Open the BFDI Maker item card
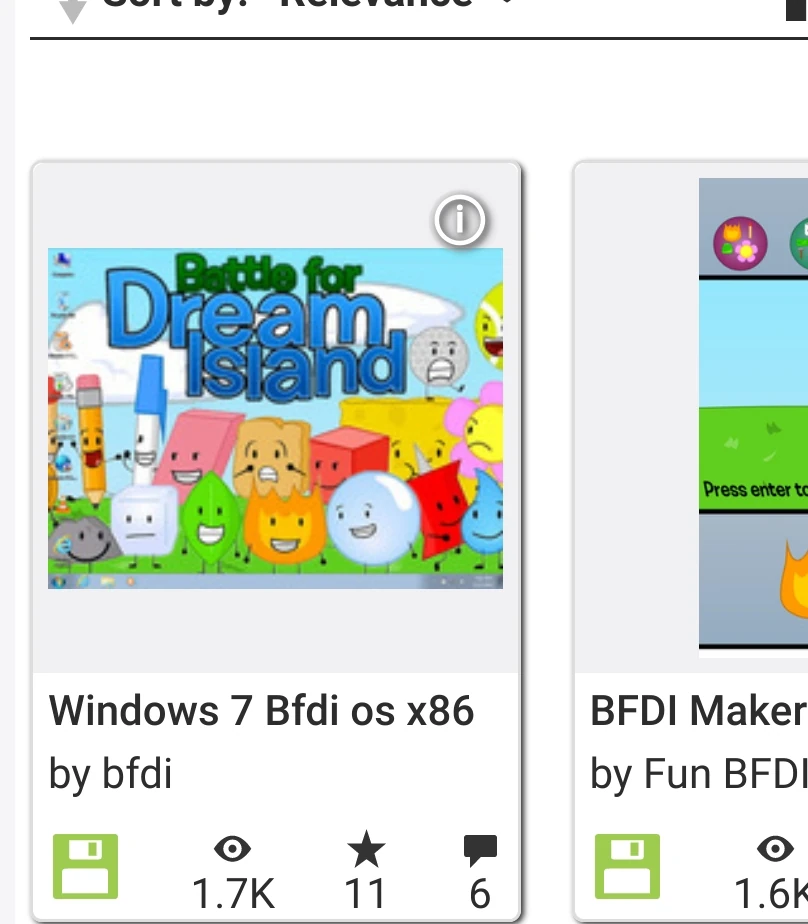Image resolution: width=808 pixels, height=924 pixels. (x=699, y=711)
